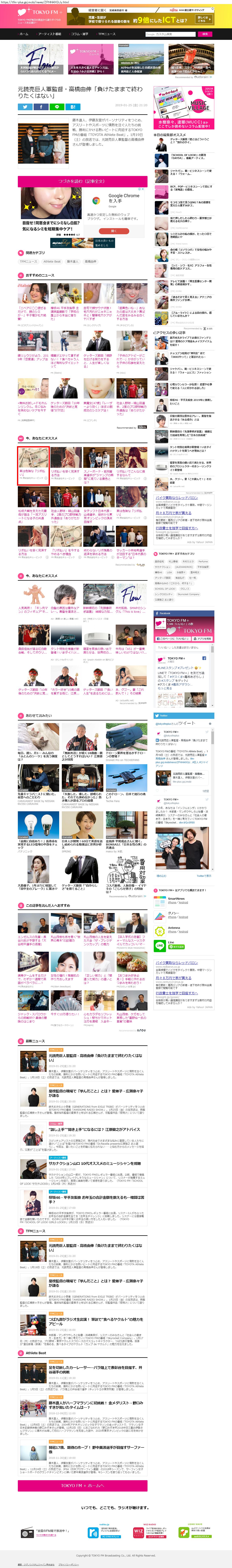The image size is (232, 1568).
Task: Share the article on Twitter
Action: tap(25, 107)
